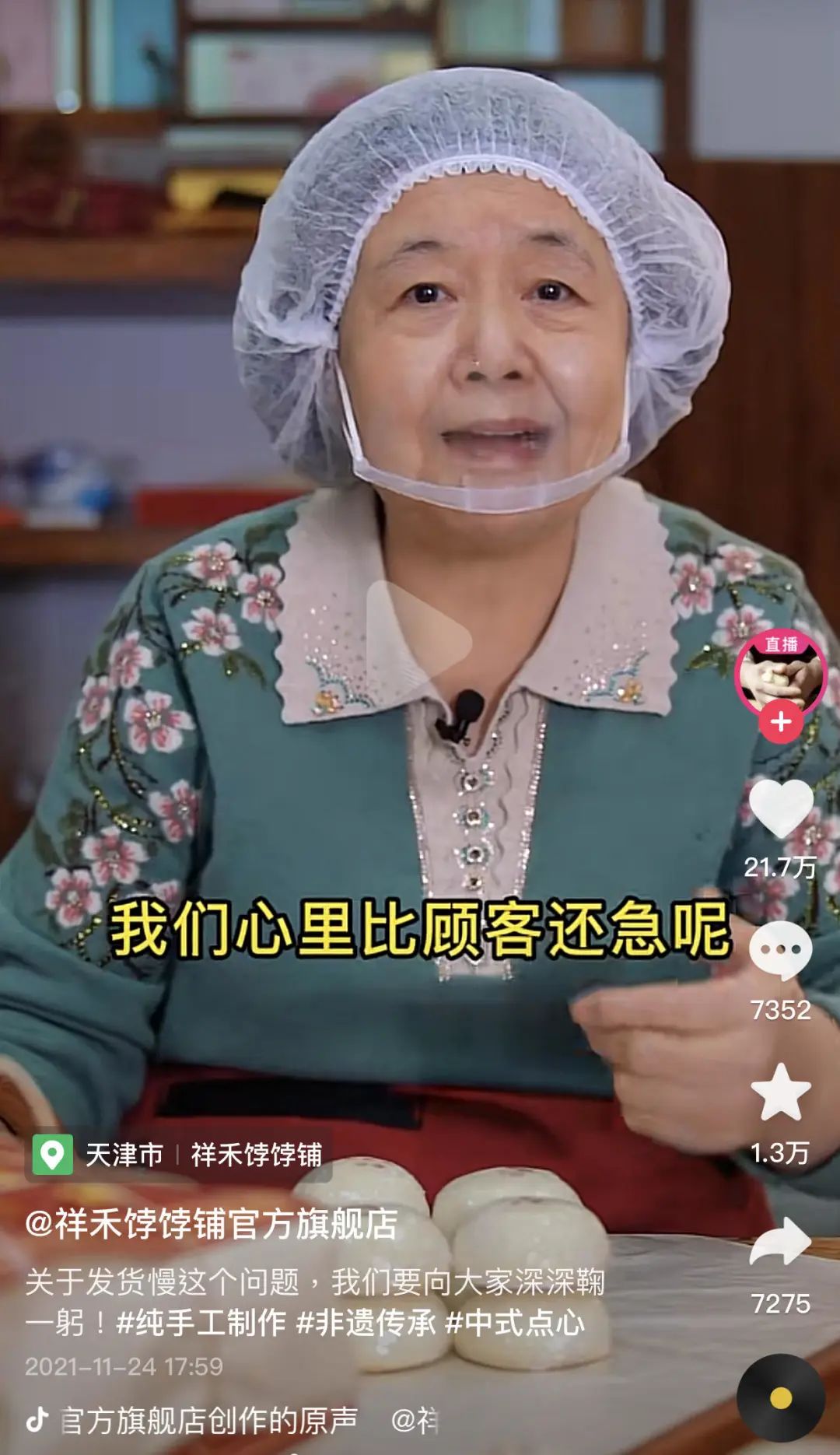
Task: Open hashtag #非遗传承
Action: click(366, 1323)
